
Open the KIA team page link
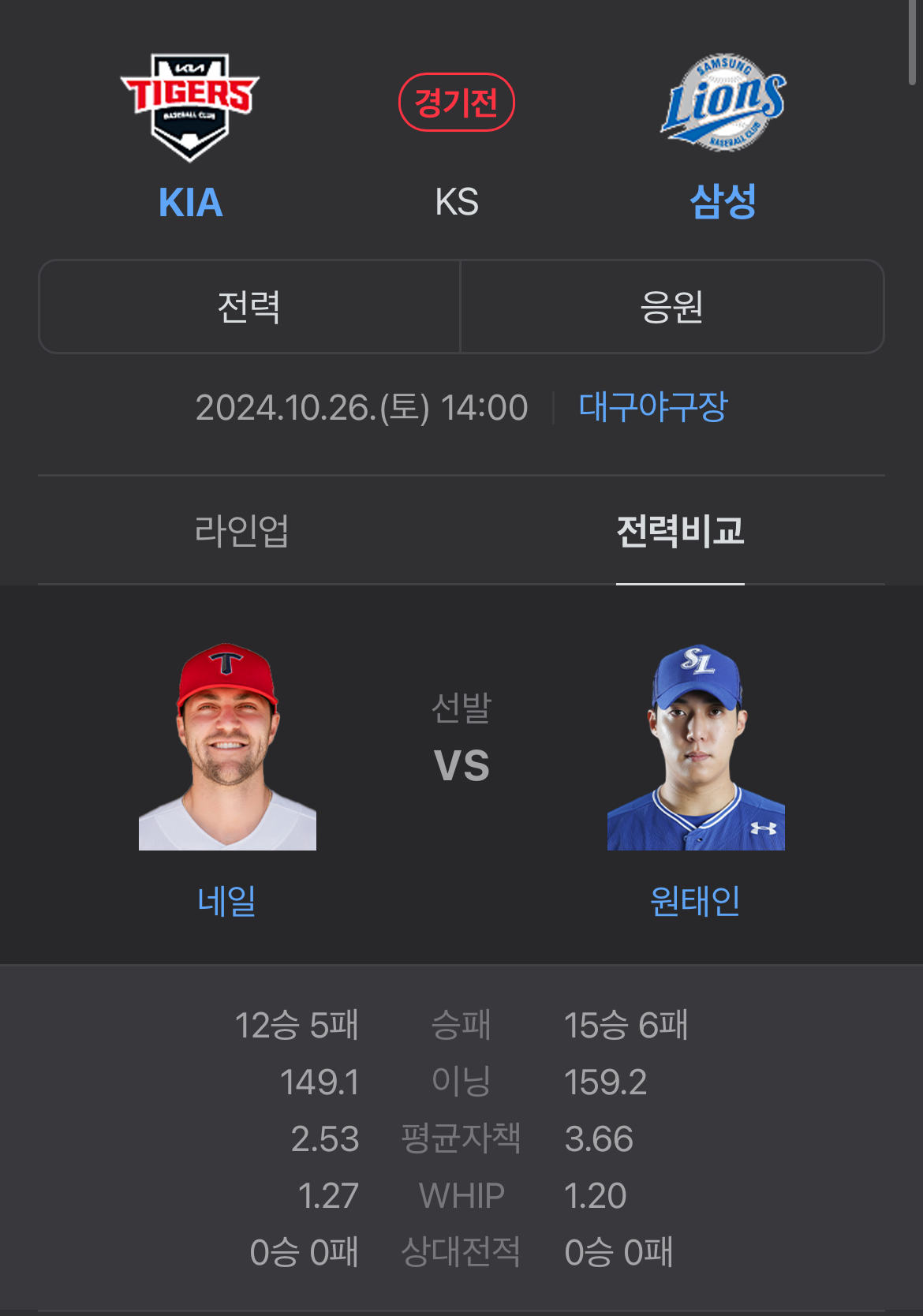[x=189, y=204]
